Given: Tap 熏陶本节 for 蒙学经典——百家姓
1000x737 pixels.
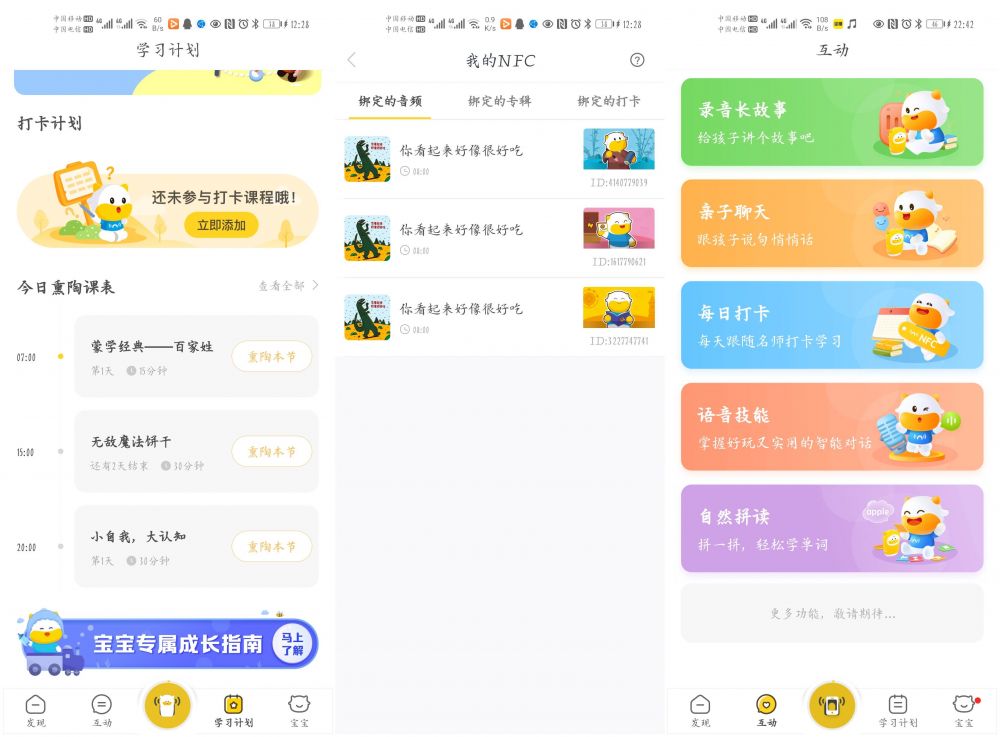Looking at the screenshot, I should click(271, 356).
